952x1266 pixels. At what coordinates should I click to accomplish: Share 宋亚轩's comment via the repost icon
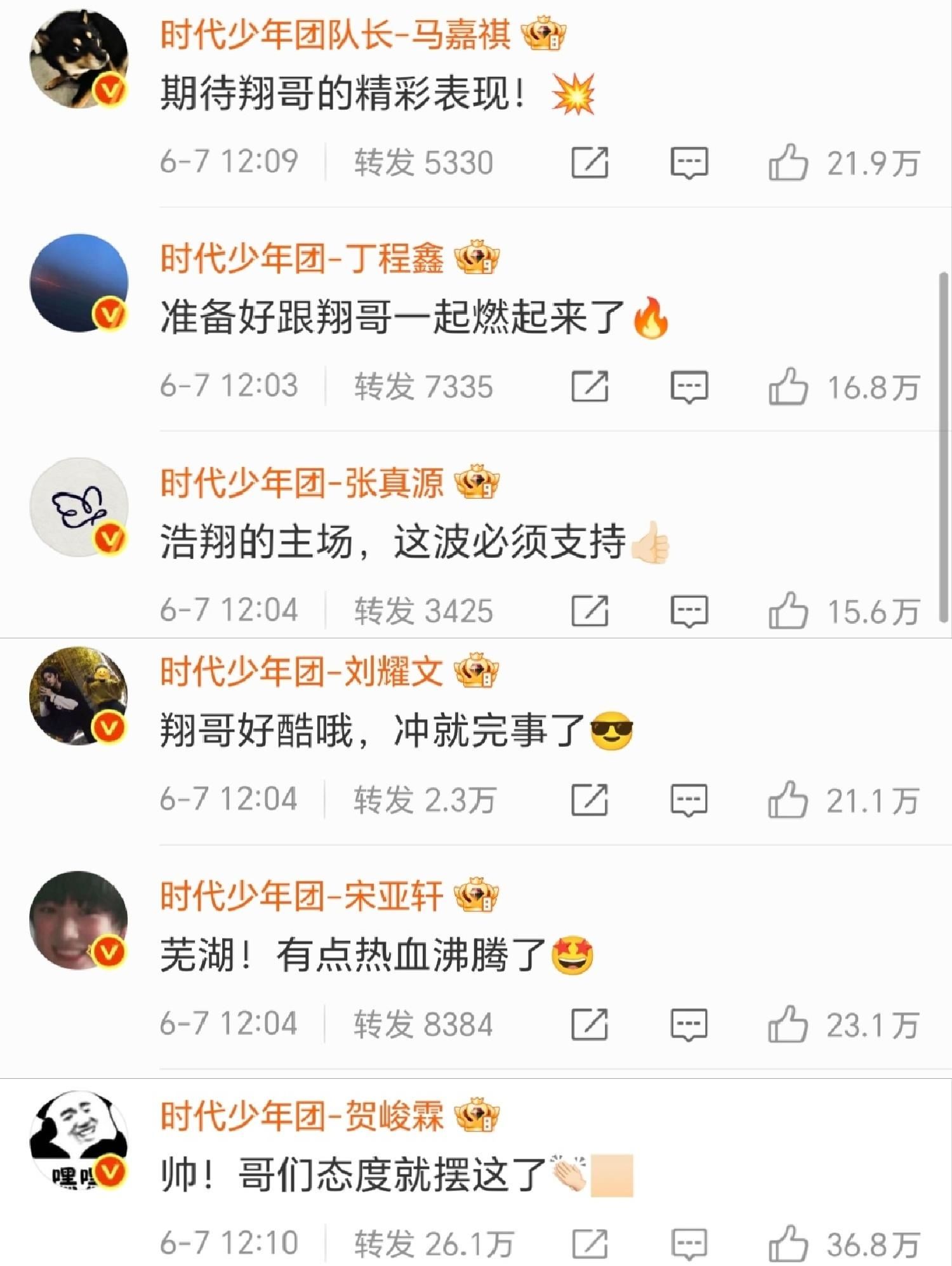(x=590, y=1024)
